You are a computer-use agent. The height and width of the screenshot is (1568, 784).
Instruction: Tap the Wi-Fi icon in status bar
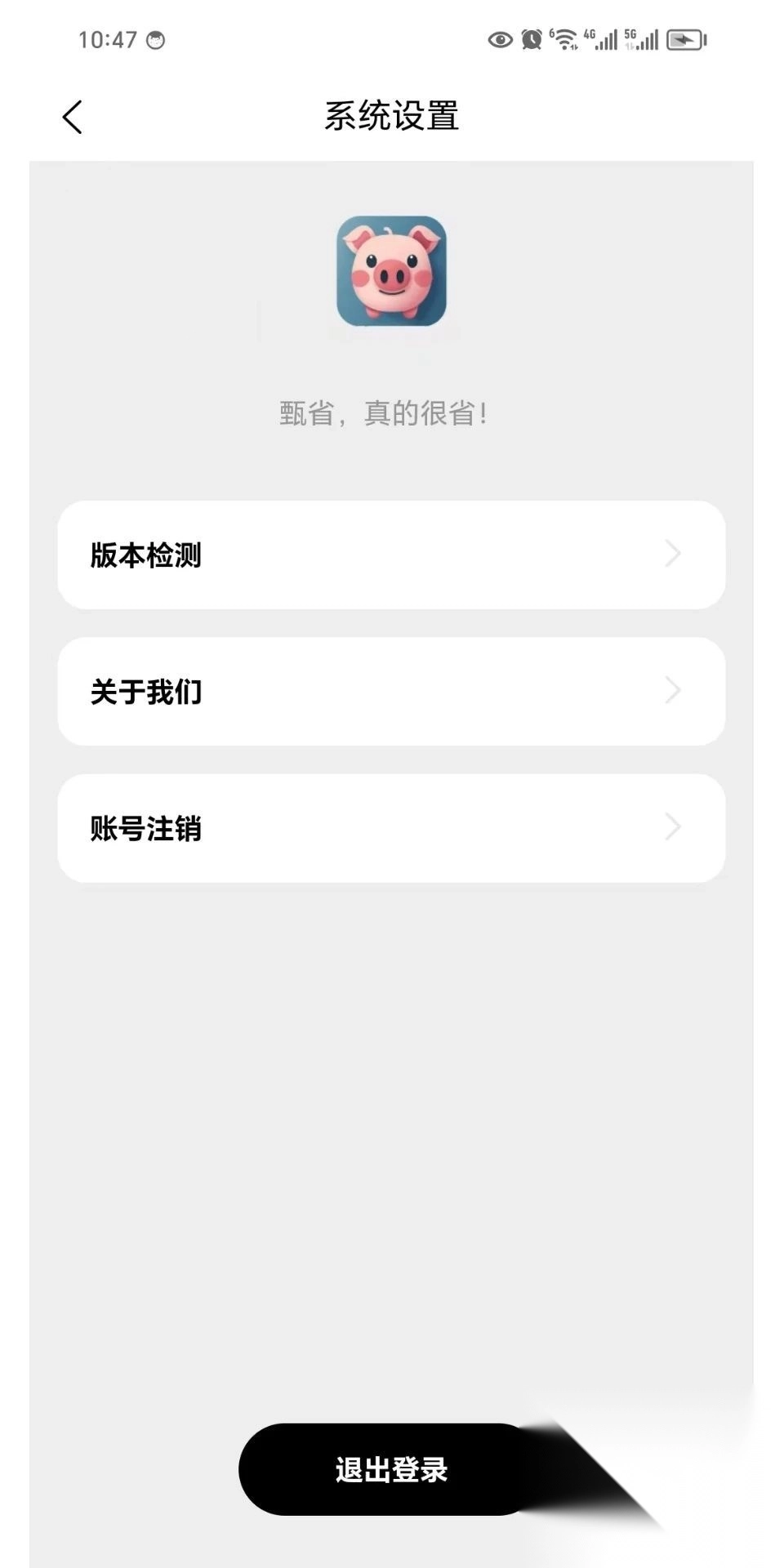[x=564, y=39]
